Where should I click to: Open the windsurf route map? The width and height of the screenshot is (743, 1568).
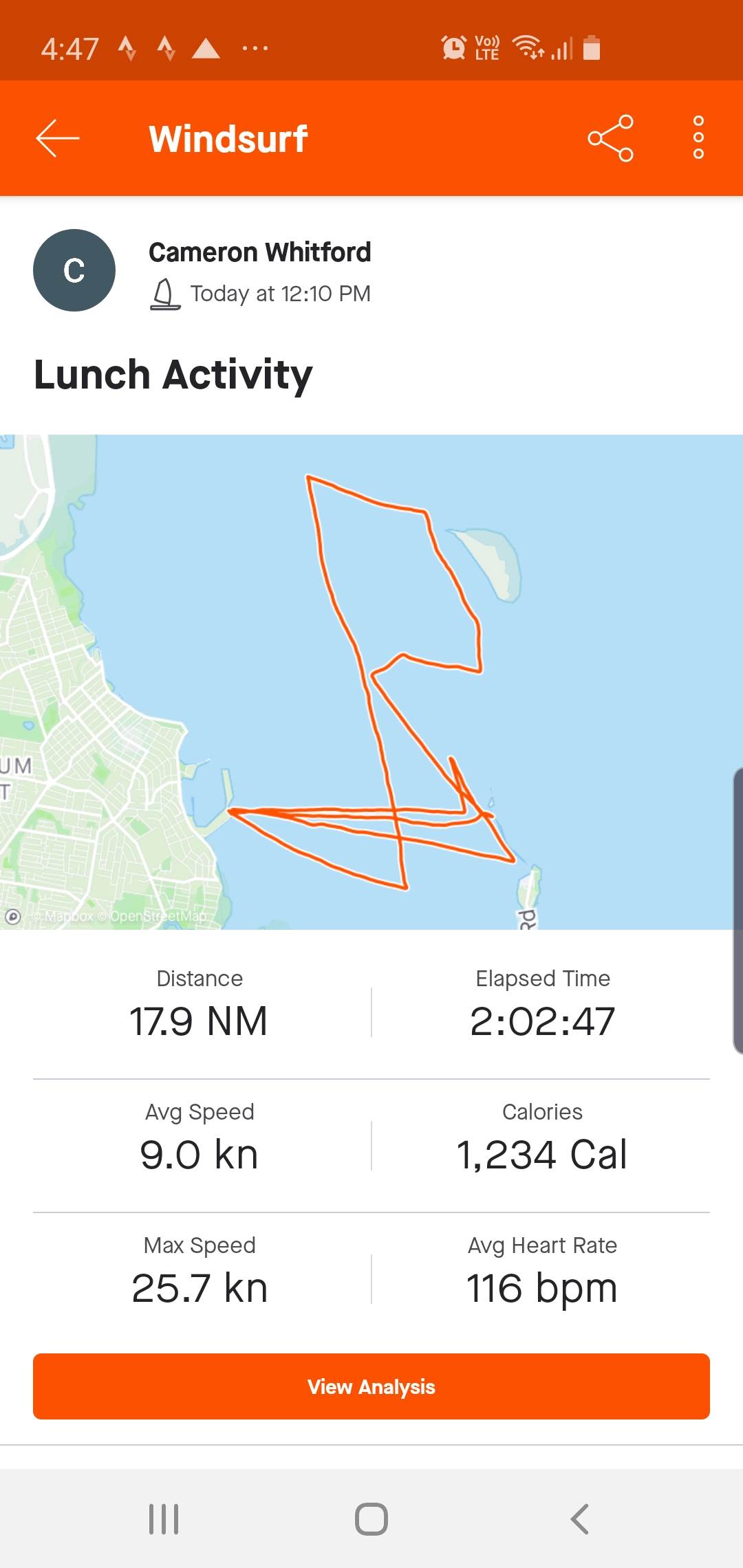[371, 681]
